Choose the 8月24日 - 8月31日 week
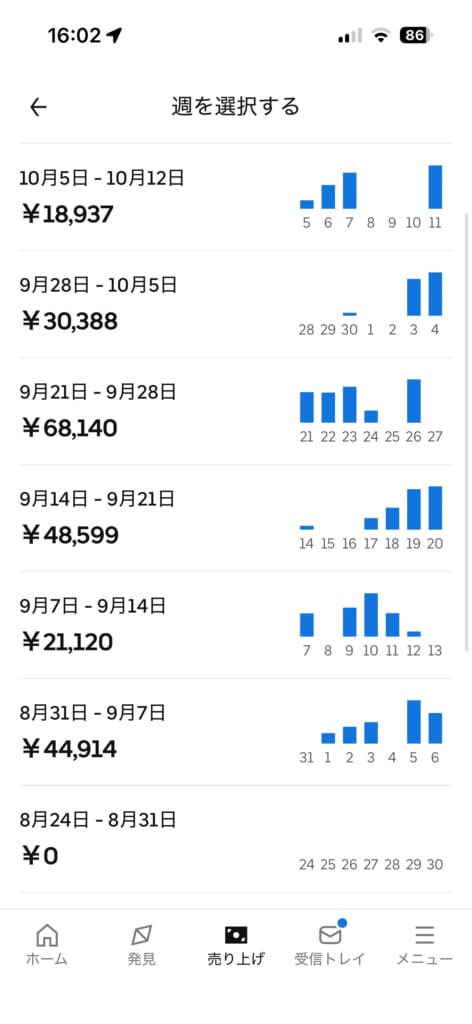Image resolution: width=472 pixels, height=1024 pixels. coord(236,839)
